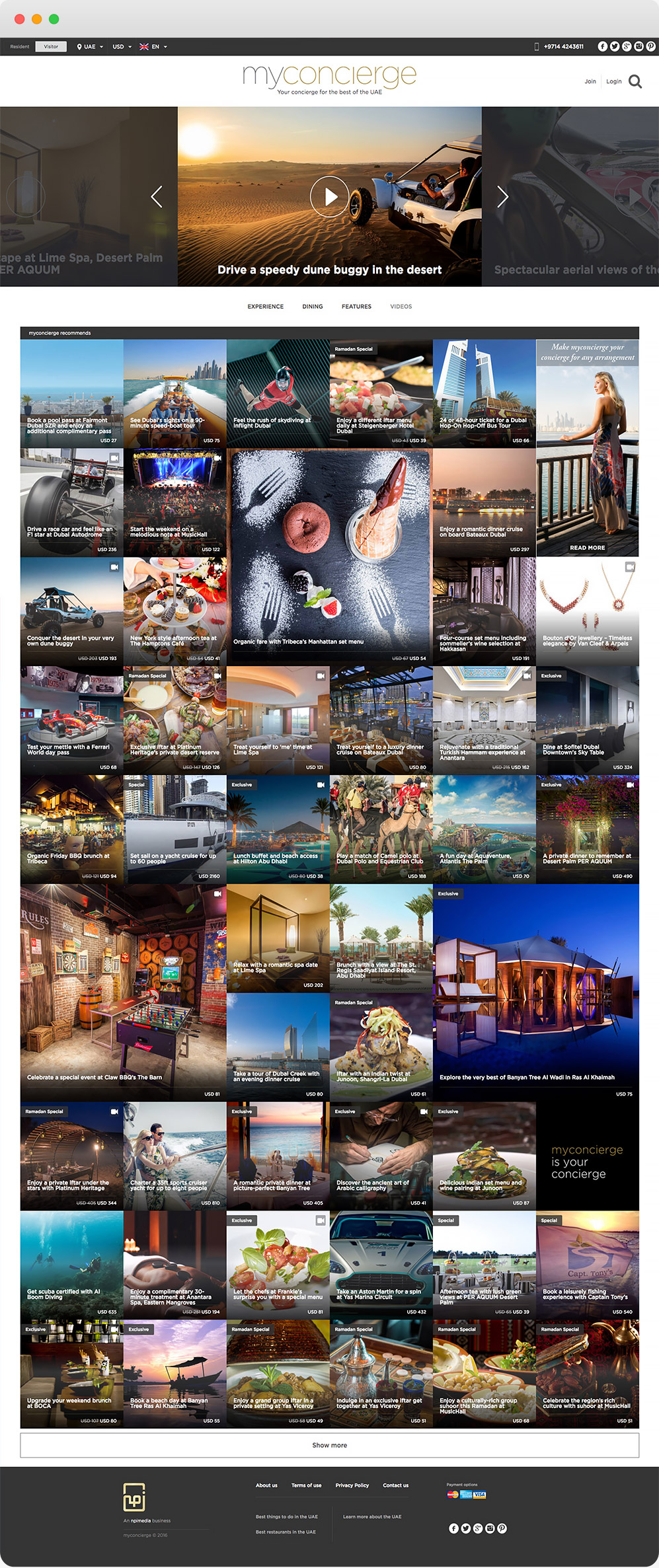Image resolution: width=659 pixels, height=1568 pixels.
Task: Open the Login link
Action: point(613,81)
